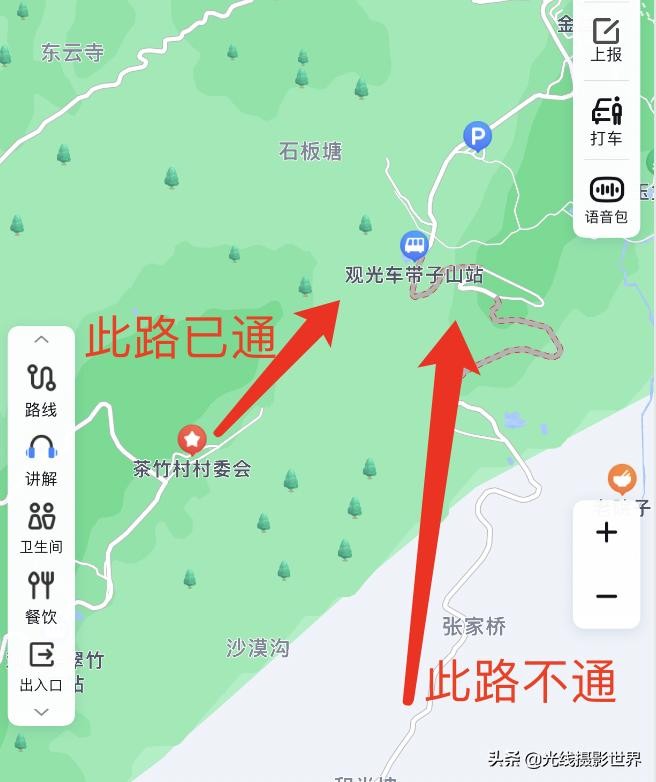Zoom in with the plus button
The width and height of the screenshot is (656, 782).
[x=606, y=533]
